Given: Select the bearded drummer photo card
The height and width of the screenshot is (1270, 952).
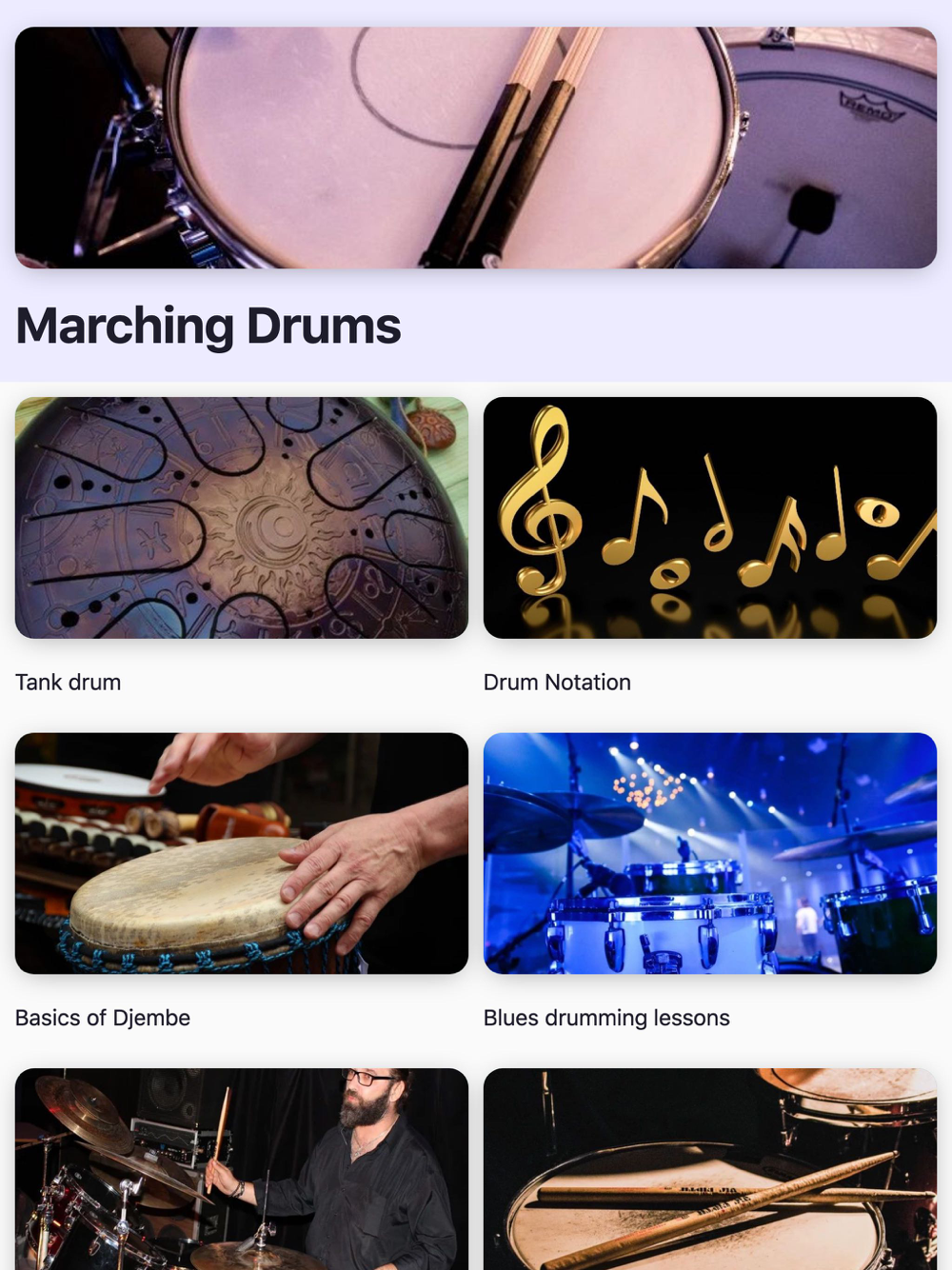Looking at the screenshot, I should point(242,1169).
